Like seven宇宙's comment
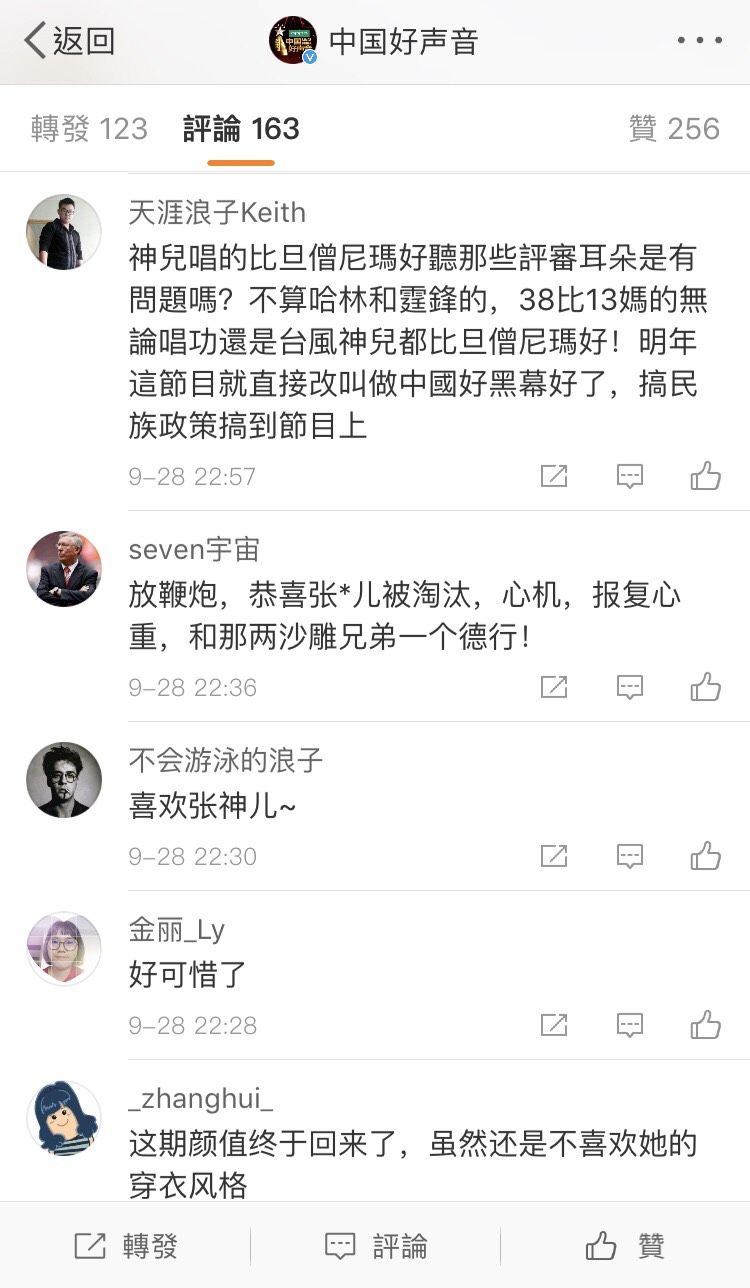Image resolution: width=750 pixels, height=1288 pixels. coord(706,687)
